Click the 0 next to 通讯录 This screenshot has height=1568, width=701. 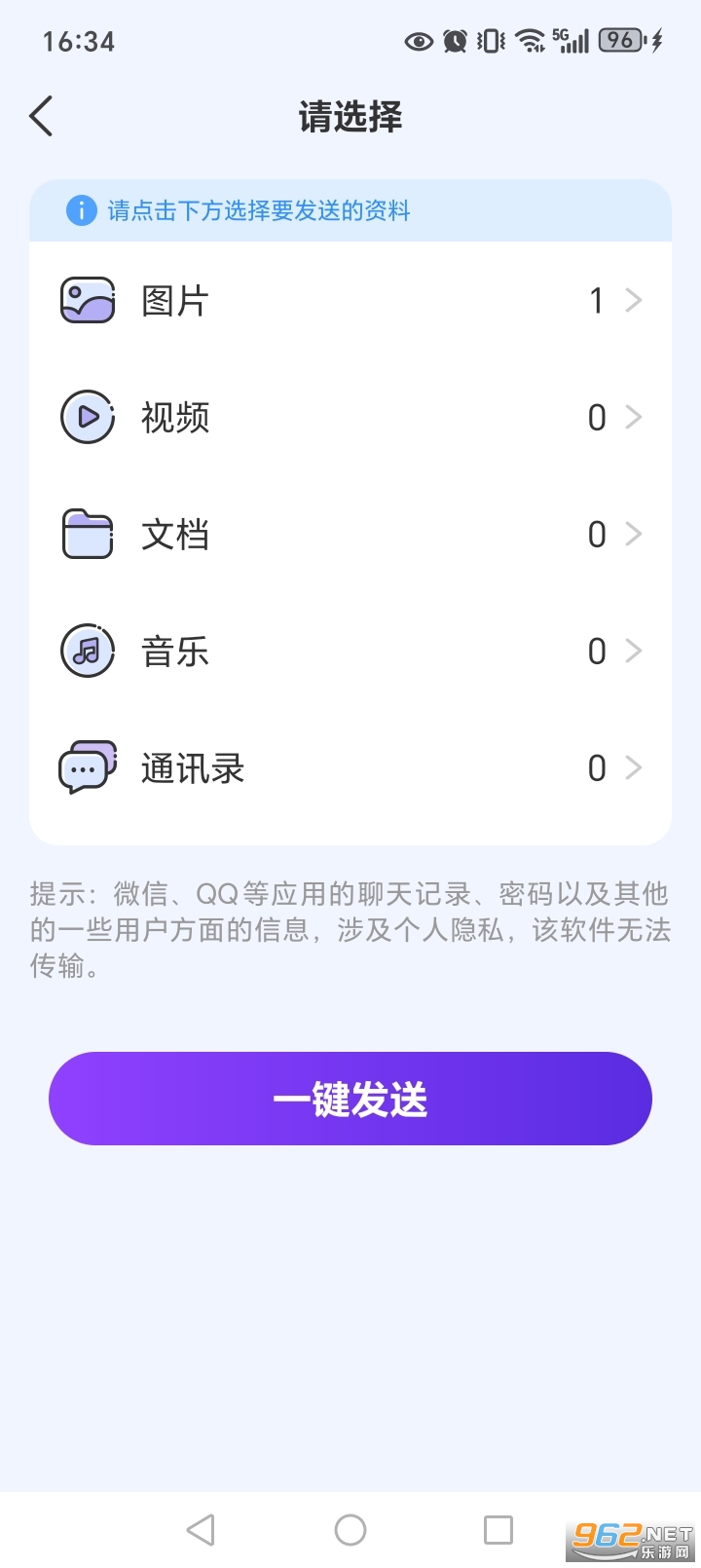596,767
